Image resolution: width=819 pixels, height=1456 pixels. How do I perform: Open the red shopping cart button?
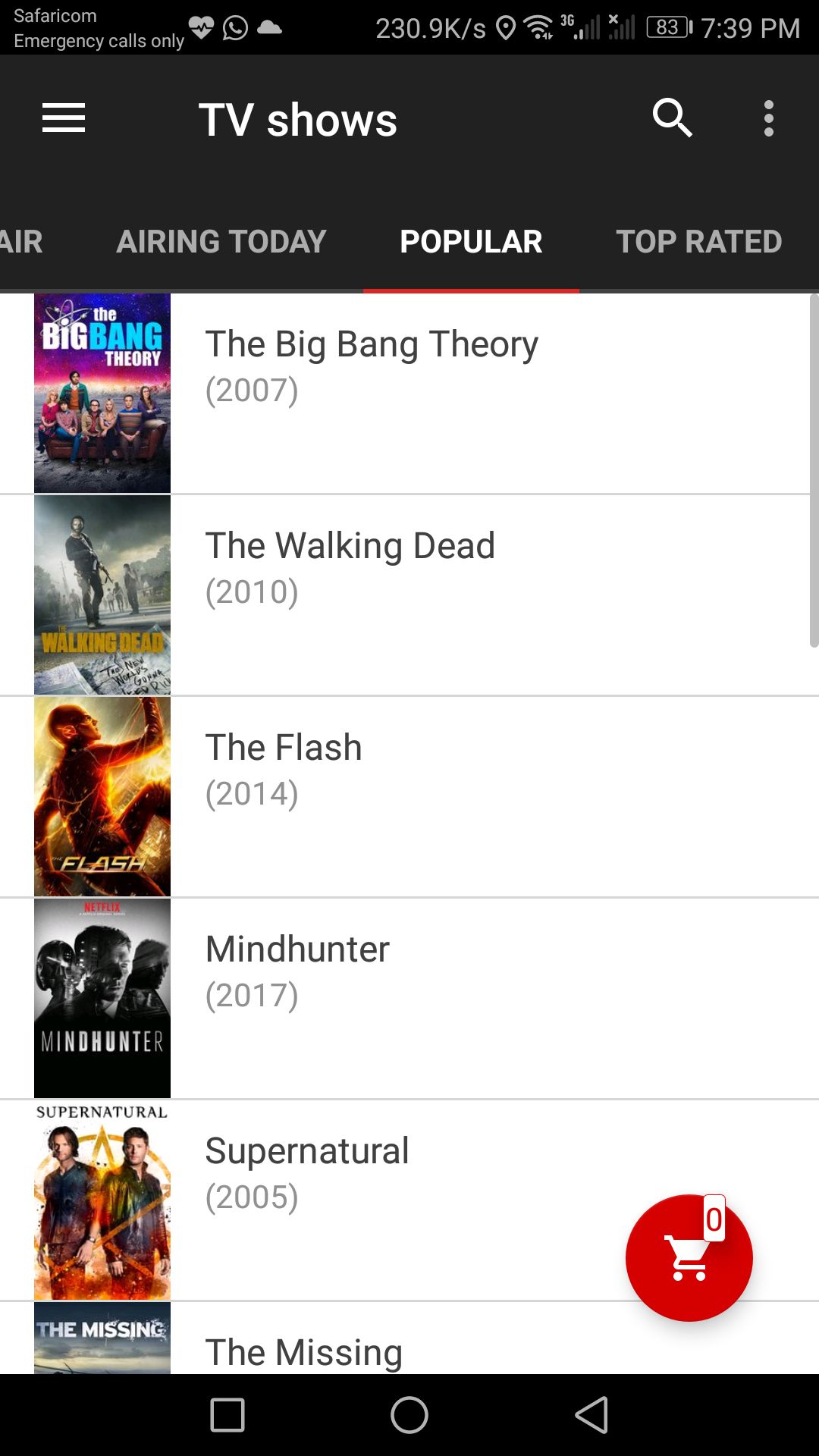(x=688, y=1259)
